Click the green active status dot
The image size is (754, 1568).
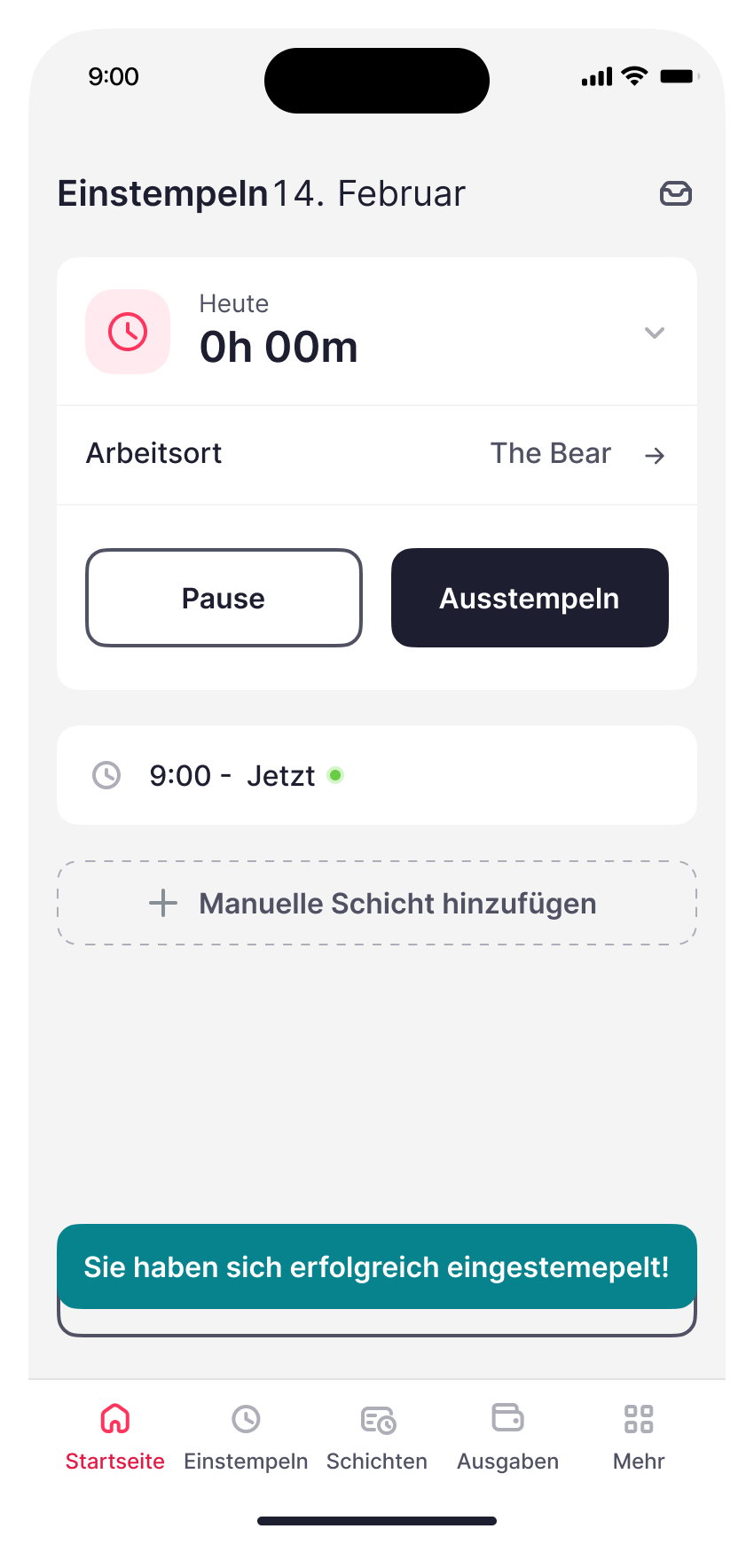point(336,774)
